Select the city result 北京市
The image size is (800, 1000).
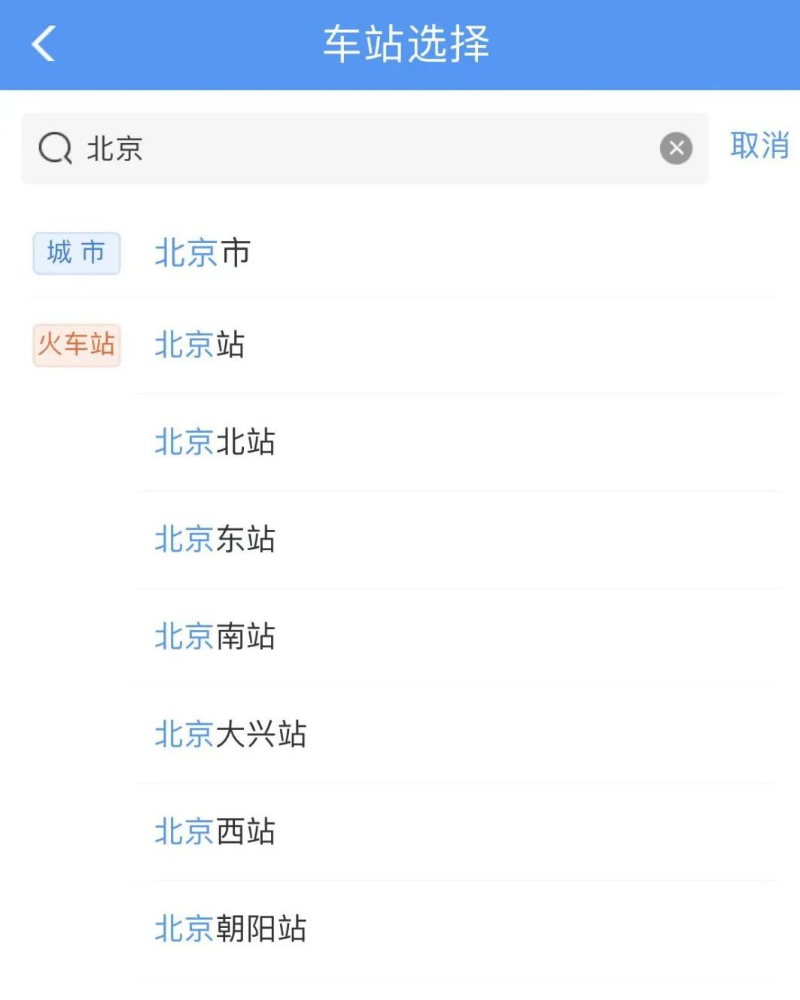pyautogui.click(x=203, y=254)
